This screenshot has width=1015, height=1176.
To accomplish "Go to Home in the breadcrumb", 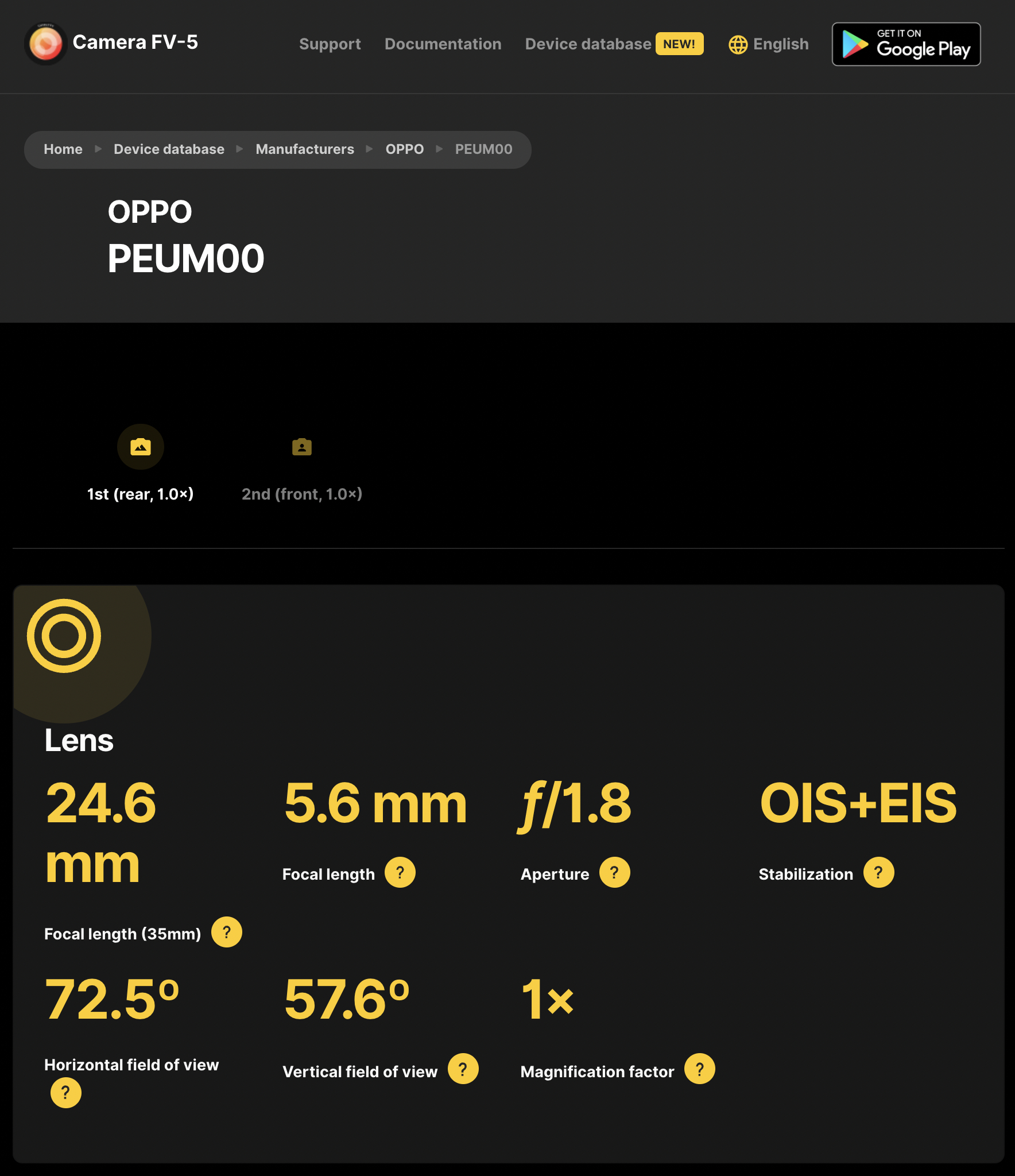I will 63,149.
